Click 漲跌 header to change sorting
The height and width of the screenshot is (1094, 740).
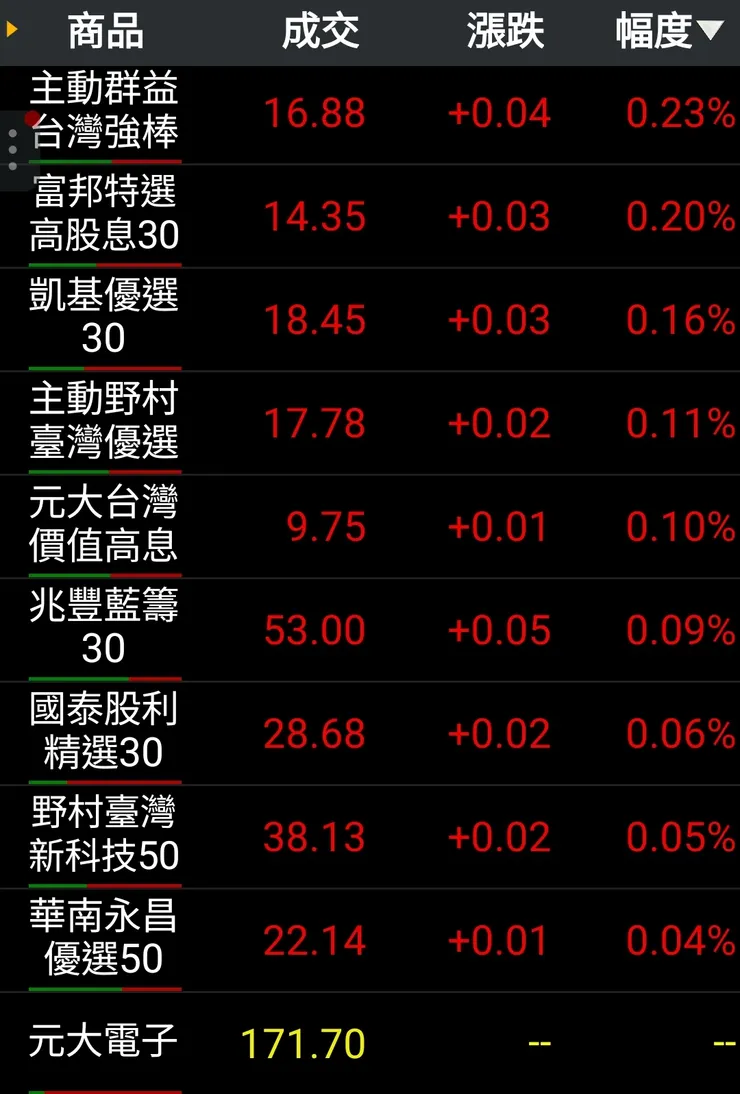coord(505,31)
